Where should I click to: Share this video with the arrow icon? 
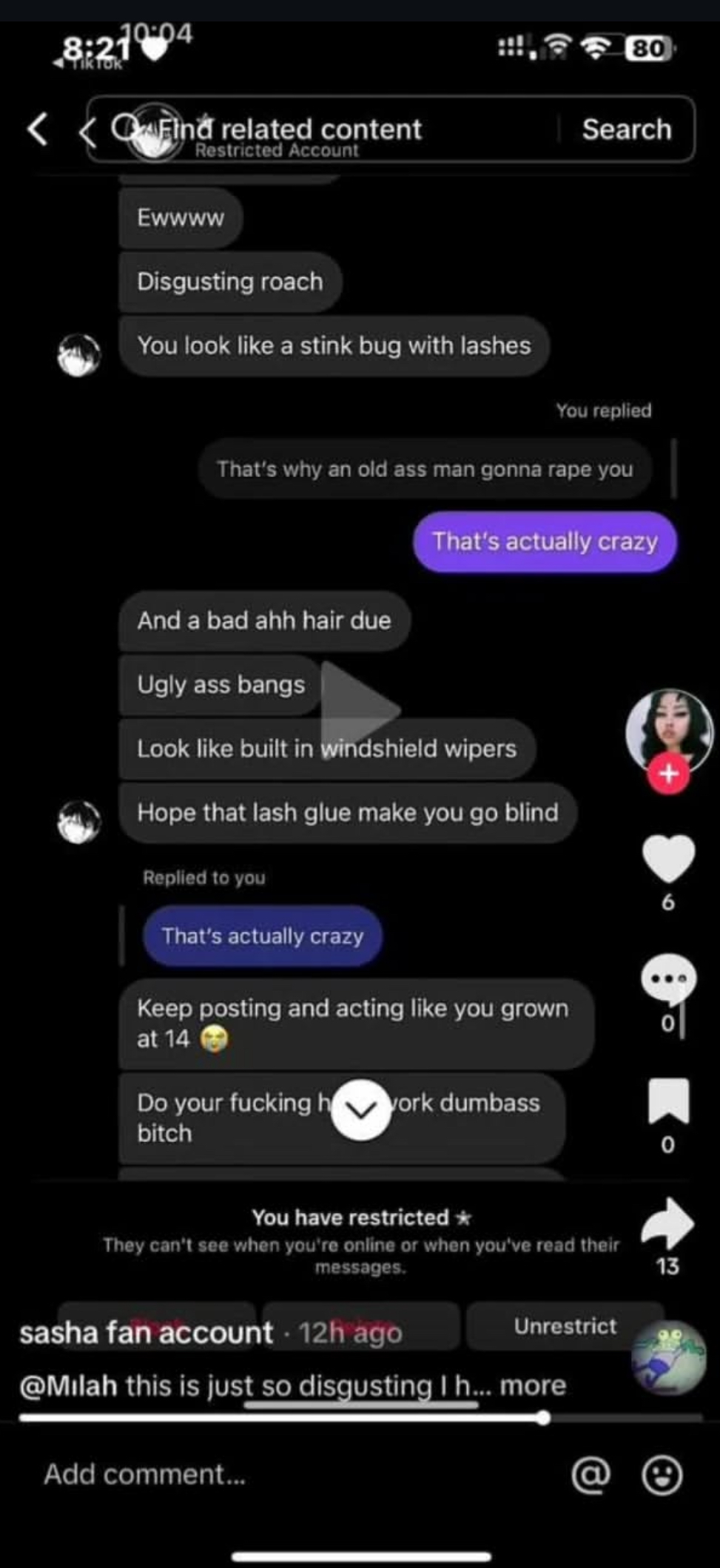667,1223
